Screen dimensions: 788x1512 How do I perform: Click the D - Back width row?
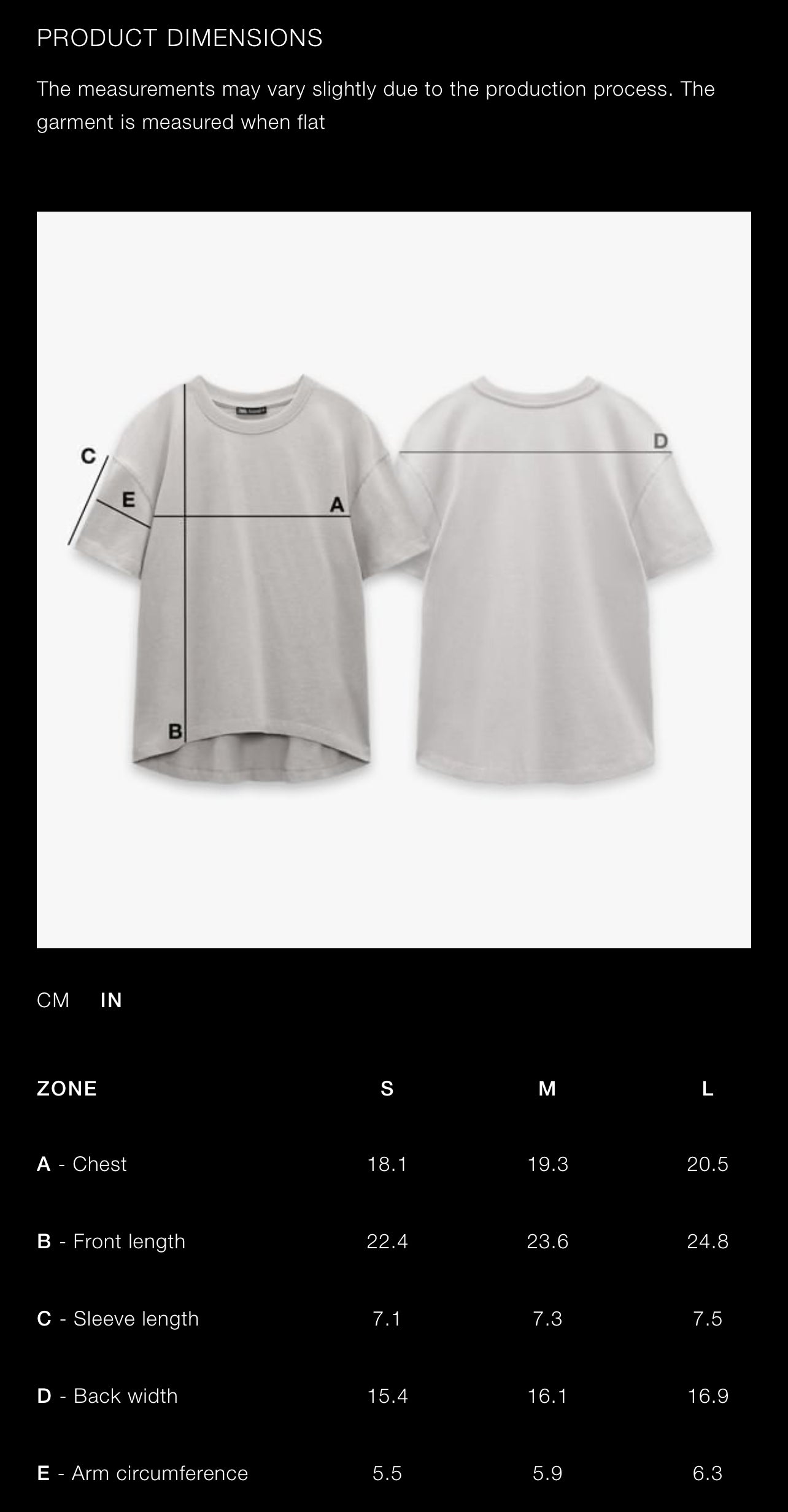(107, 1396)
